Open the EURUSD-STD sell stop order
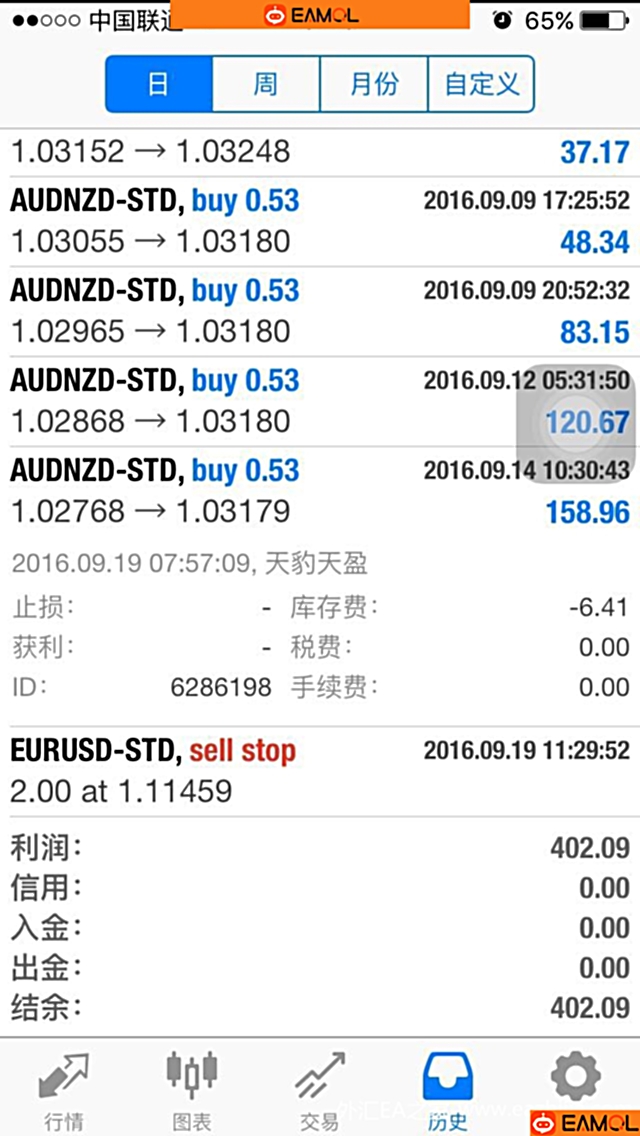Viewport: 640px width, 1136px height. [x=320, y=772]
